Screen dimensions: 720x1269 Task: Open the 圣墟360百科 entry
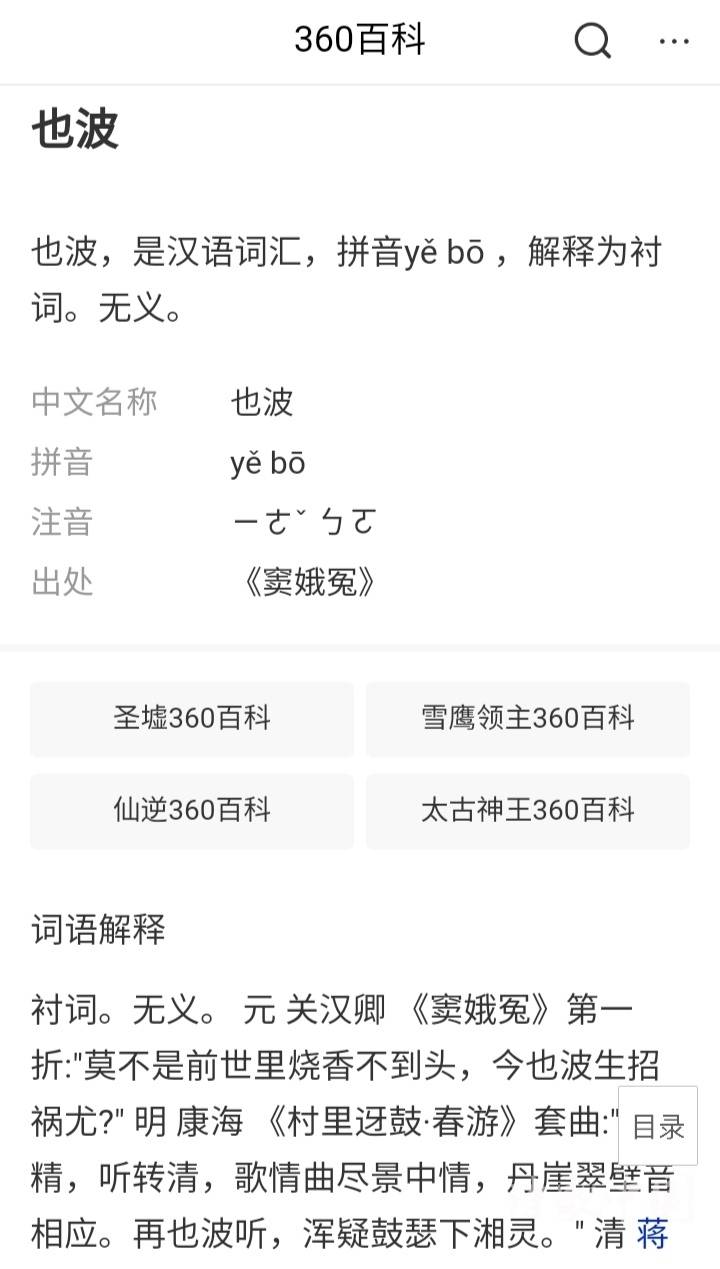coord(192,719)
